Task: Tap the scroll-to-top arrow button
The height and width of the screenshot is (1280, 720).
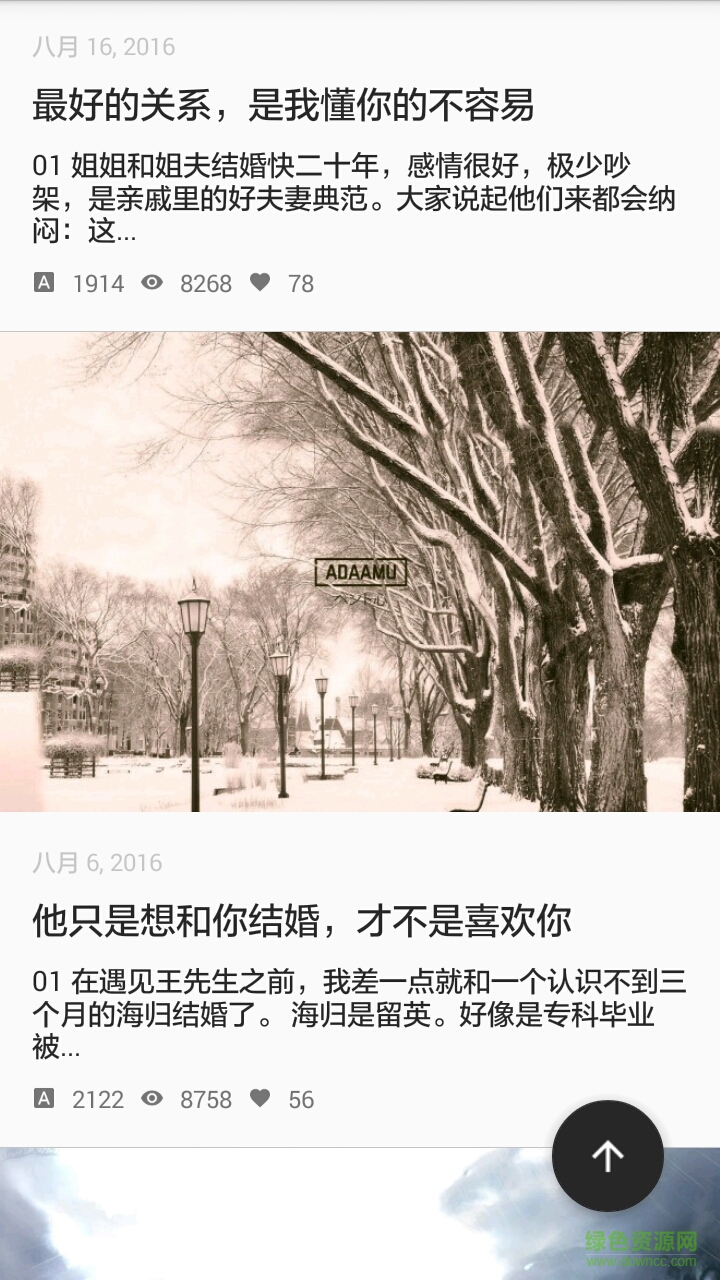Action: [607, 1156]
